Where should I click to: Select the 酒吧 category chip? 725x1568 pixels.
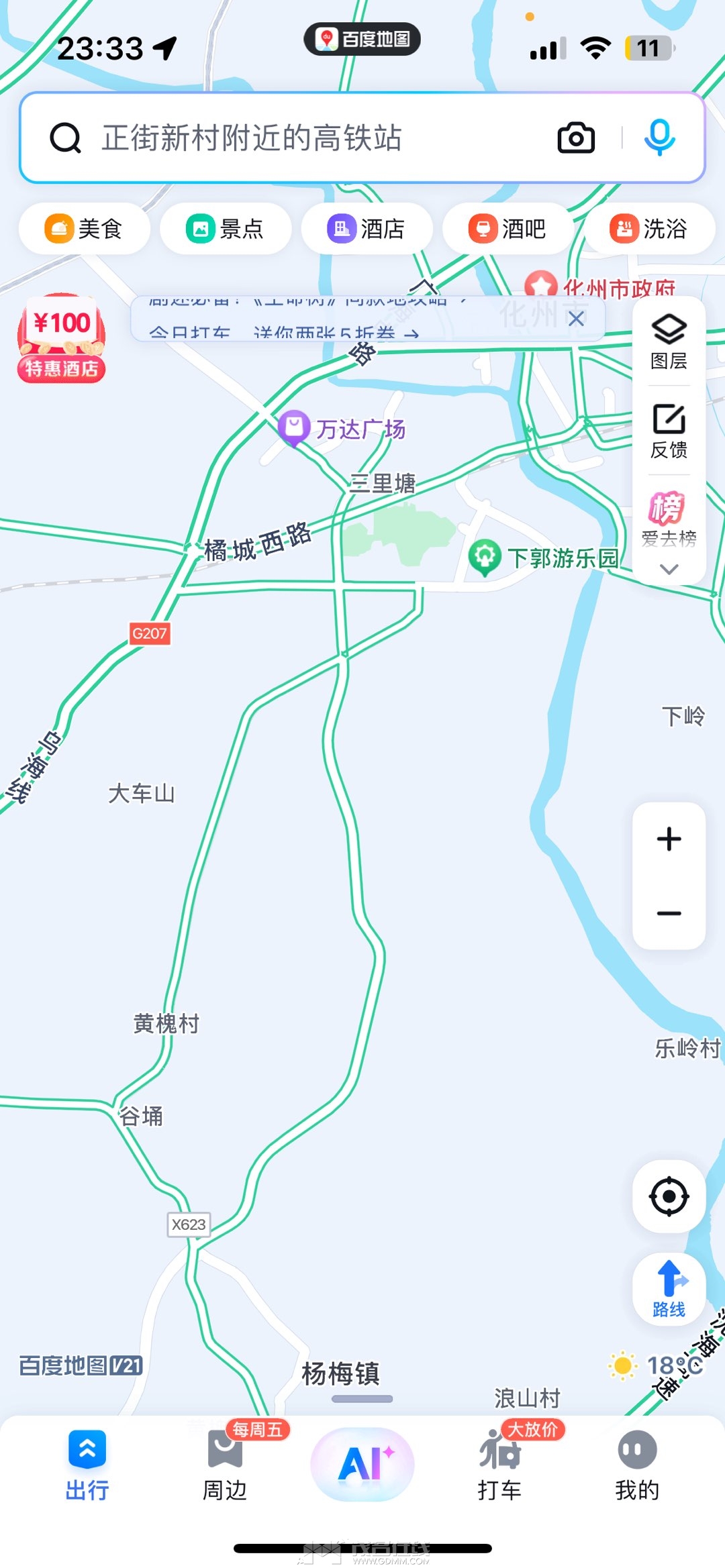pyautogui.click(x=507, y=229)
